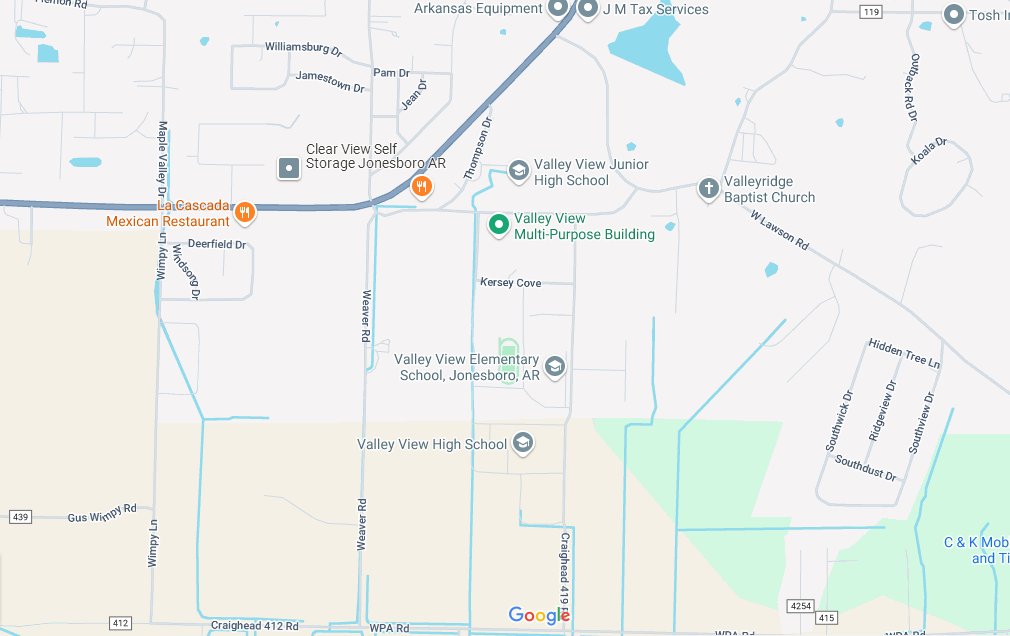Image resolution: width=1010 pixels, height=636 pixels.
Task: Open the Valley View Multi-Purpose Building marker
Action: tap(498, 225)
